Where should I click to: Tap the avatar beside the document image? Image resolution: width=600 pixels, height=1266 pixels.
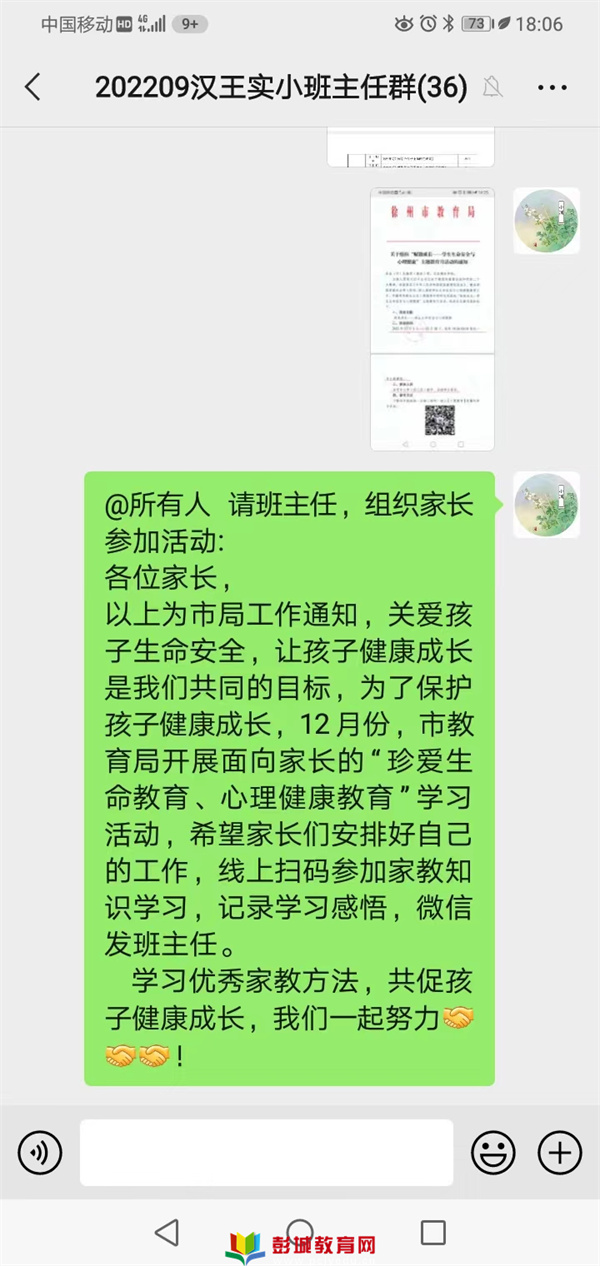pyautogui.click(x=546, y=220)
